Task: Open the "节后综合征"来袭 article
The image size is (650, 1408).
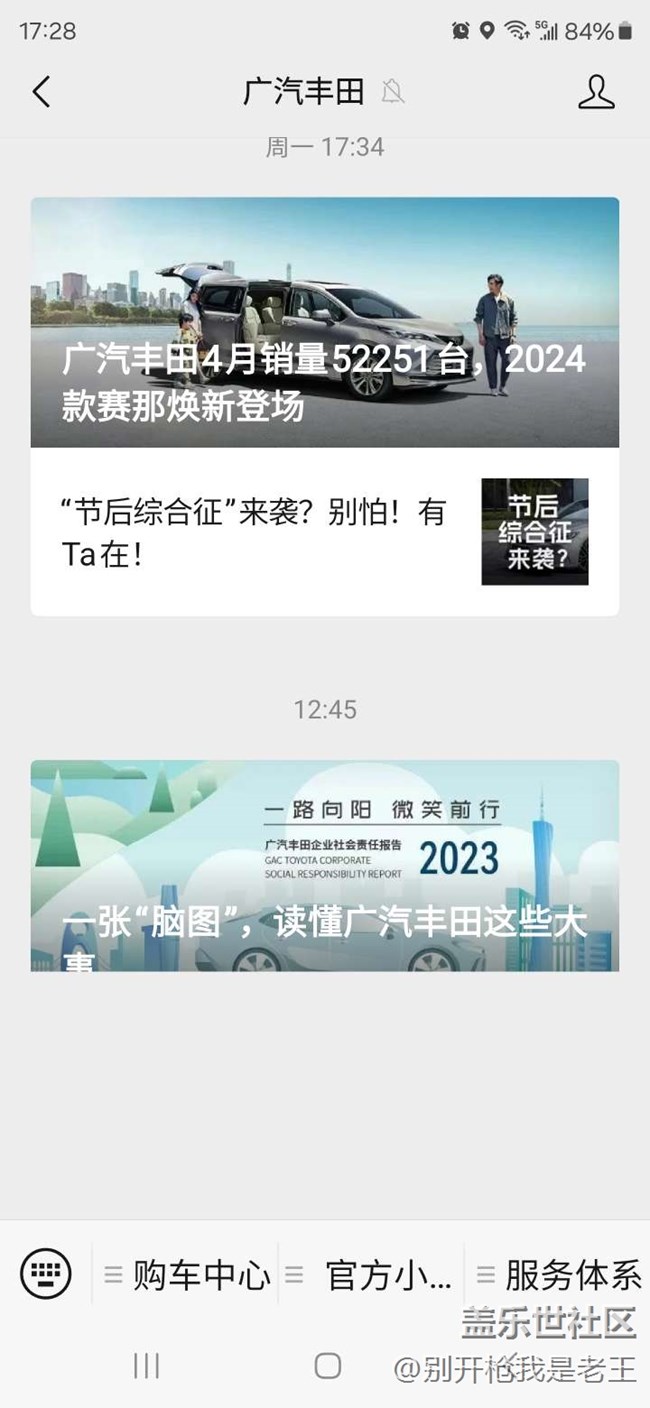Action: pyautogui.click(x=325, y=531)
